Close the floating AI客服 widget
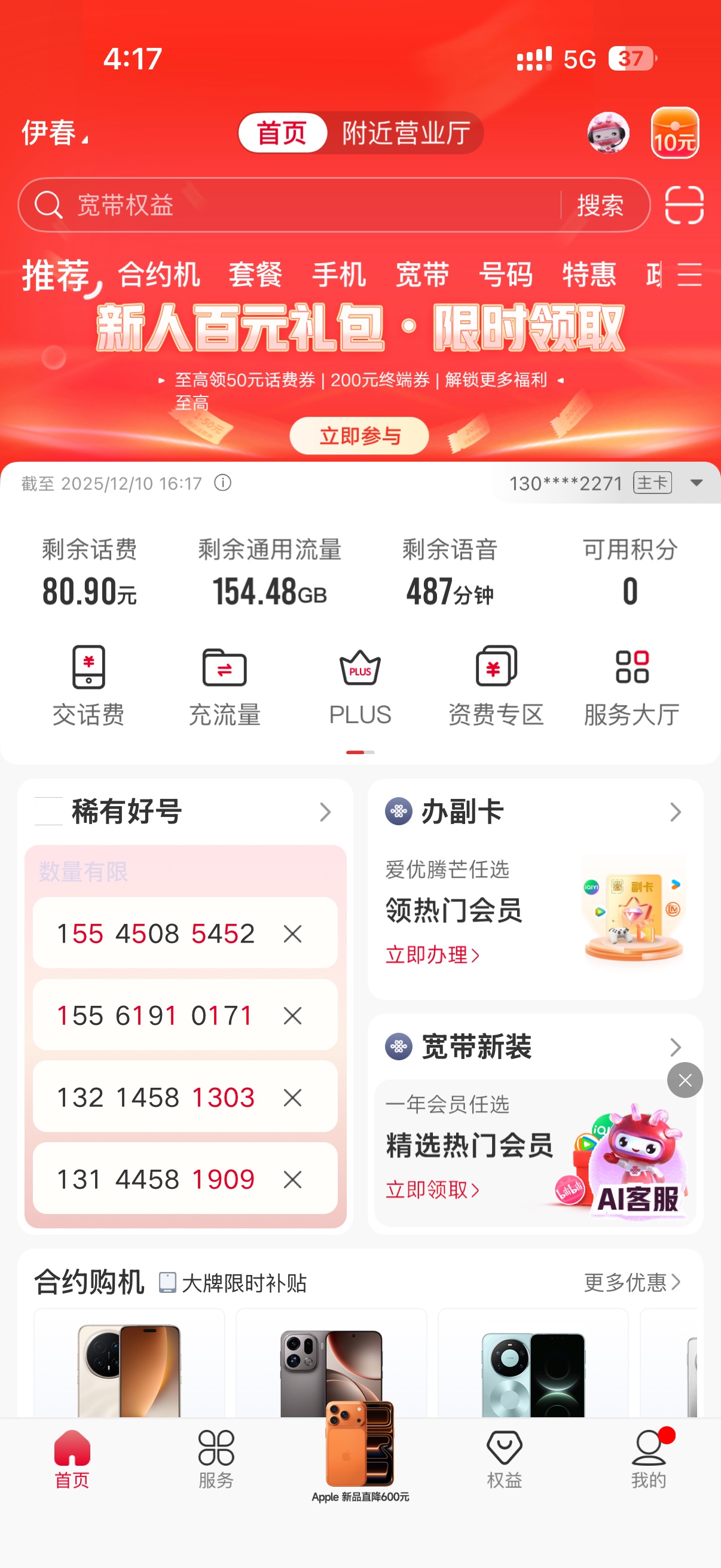 point(685,1080)
